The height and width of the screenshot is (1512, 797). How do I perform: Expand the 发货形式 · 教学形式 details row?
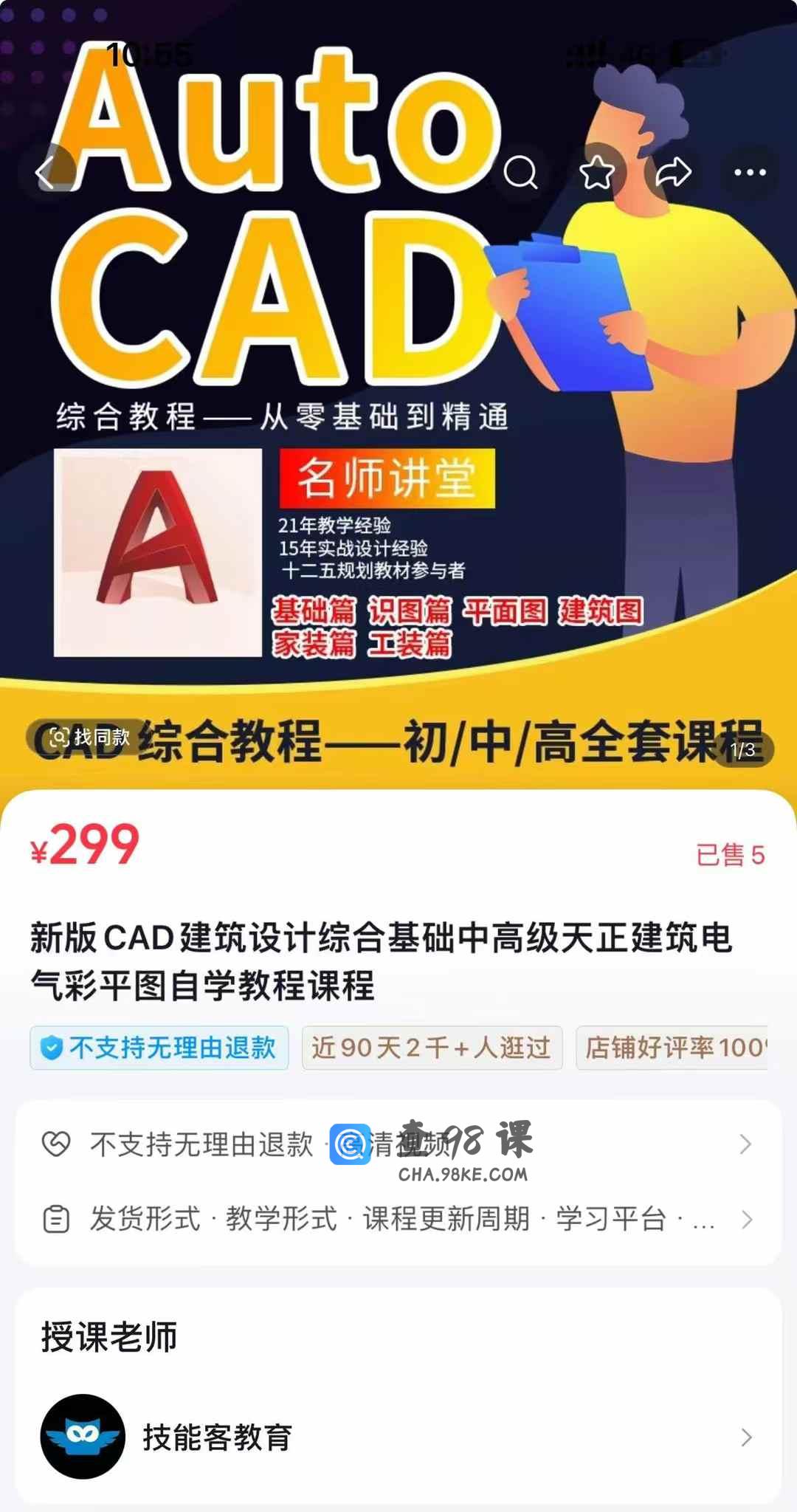(398, 1219)
